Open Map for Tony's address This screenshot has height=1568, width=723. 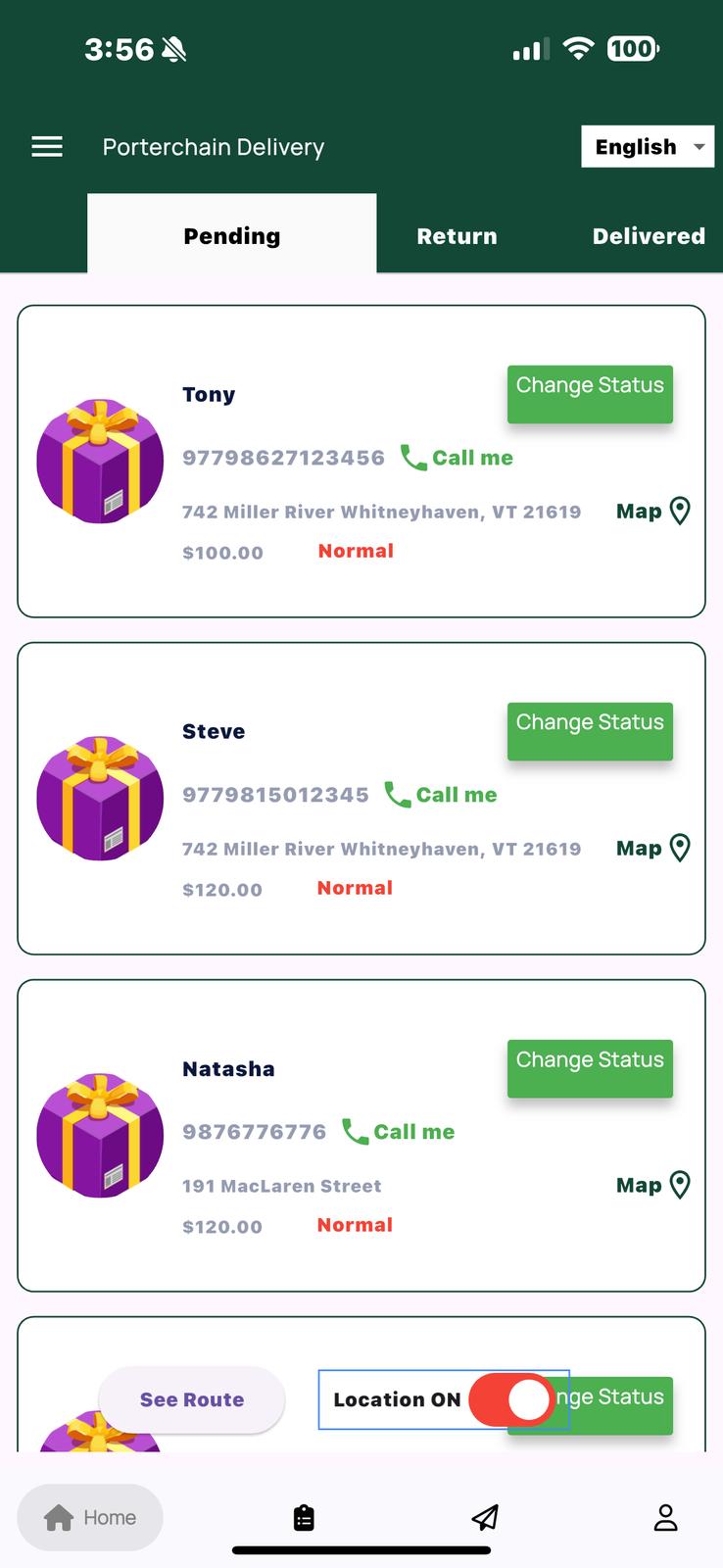(x=652, y=511)
